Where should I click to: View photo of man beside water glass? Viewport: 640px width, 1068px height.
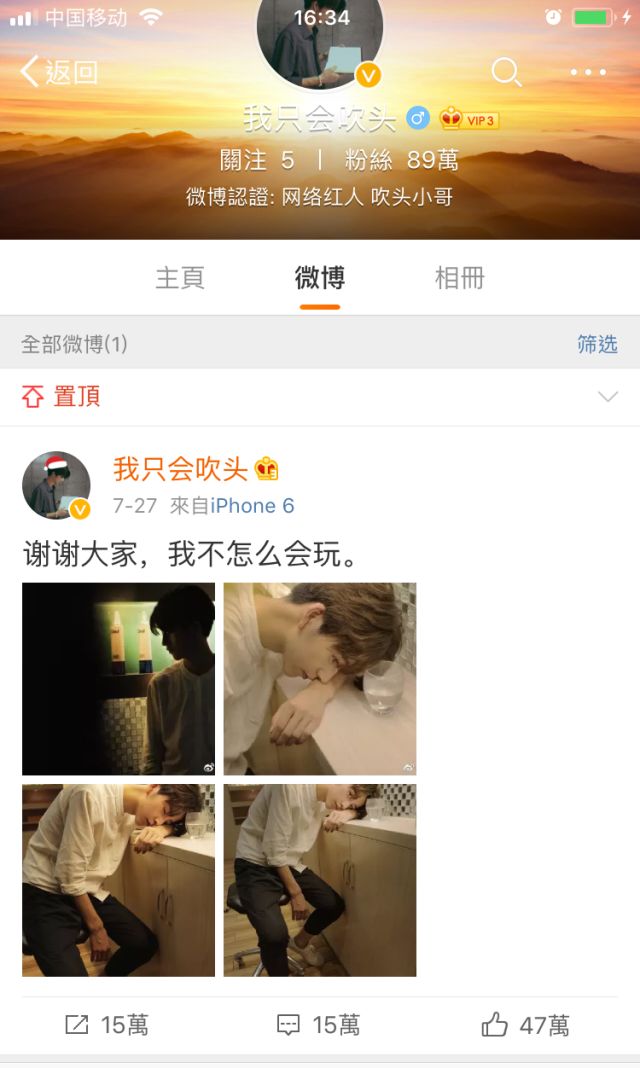[x=320, y=679]
